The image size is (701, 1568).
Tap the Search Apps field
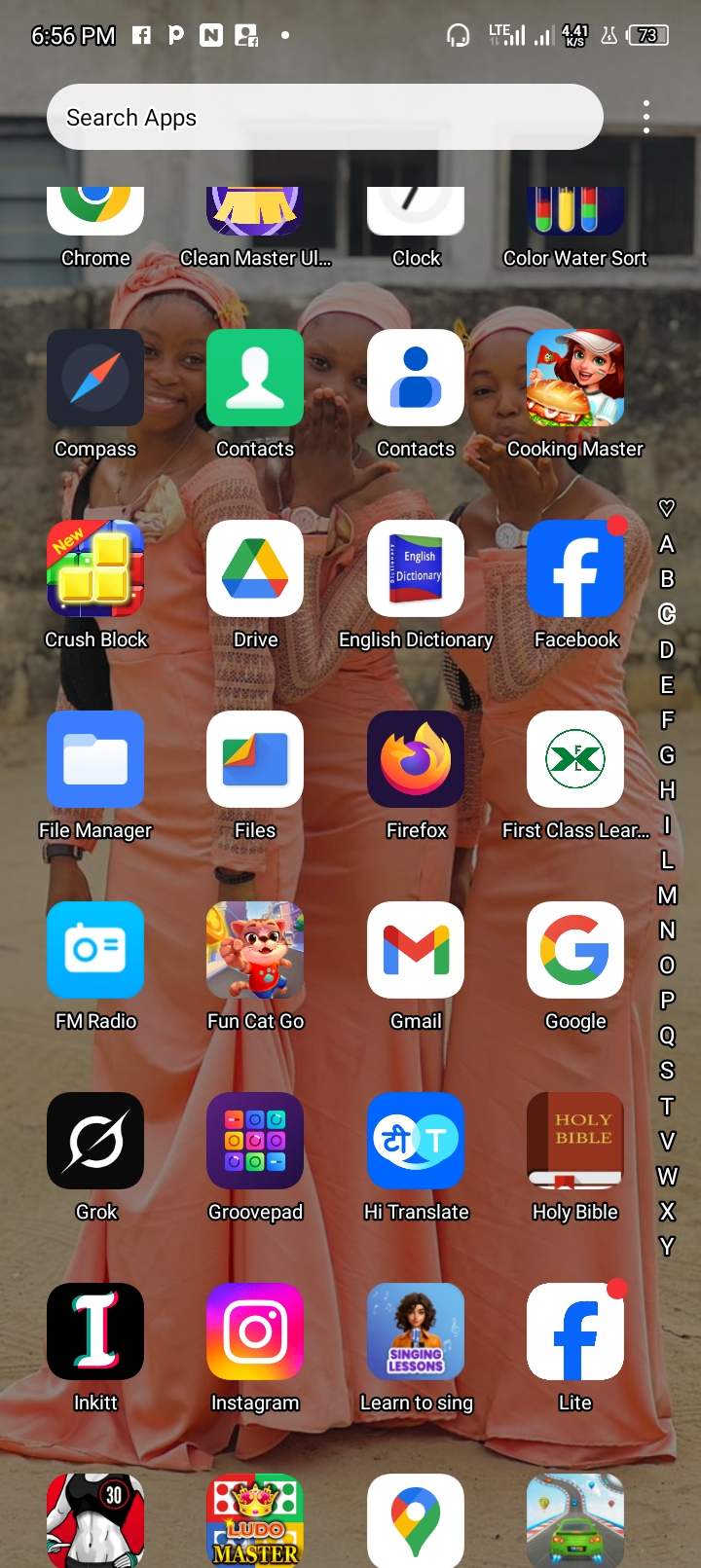[324, 117]
